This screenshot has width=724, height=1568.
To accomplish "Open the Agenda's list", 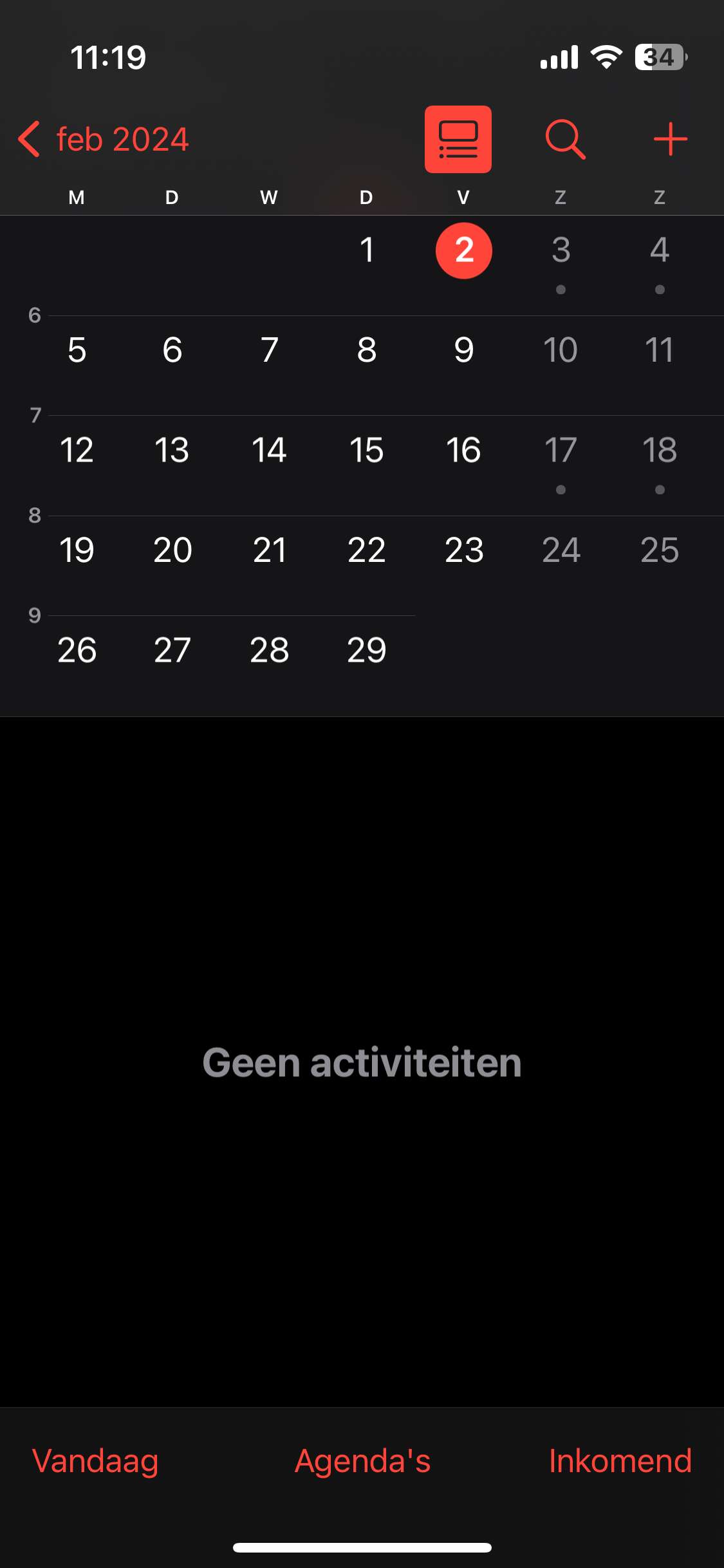I will click(x=362, y=1461).
